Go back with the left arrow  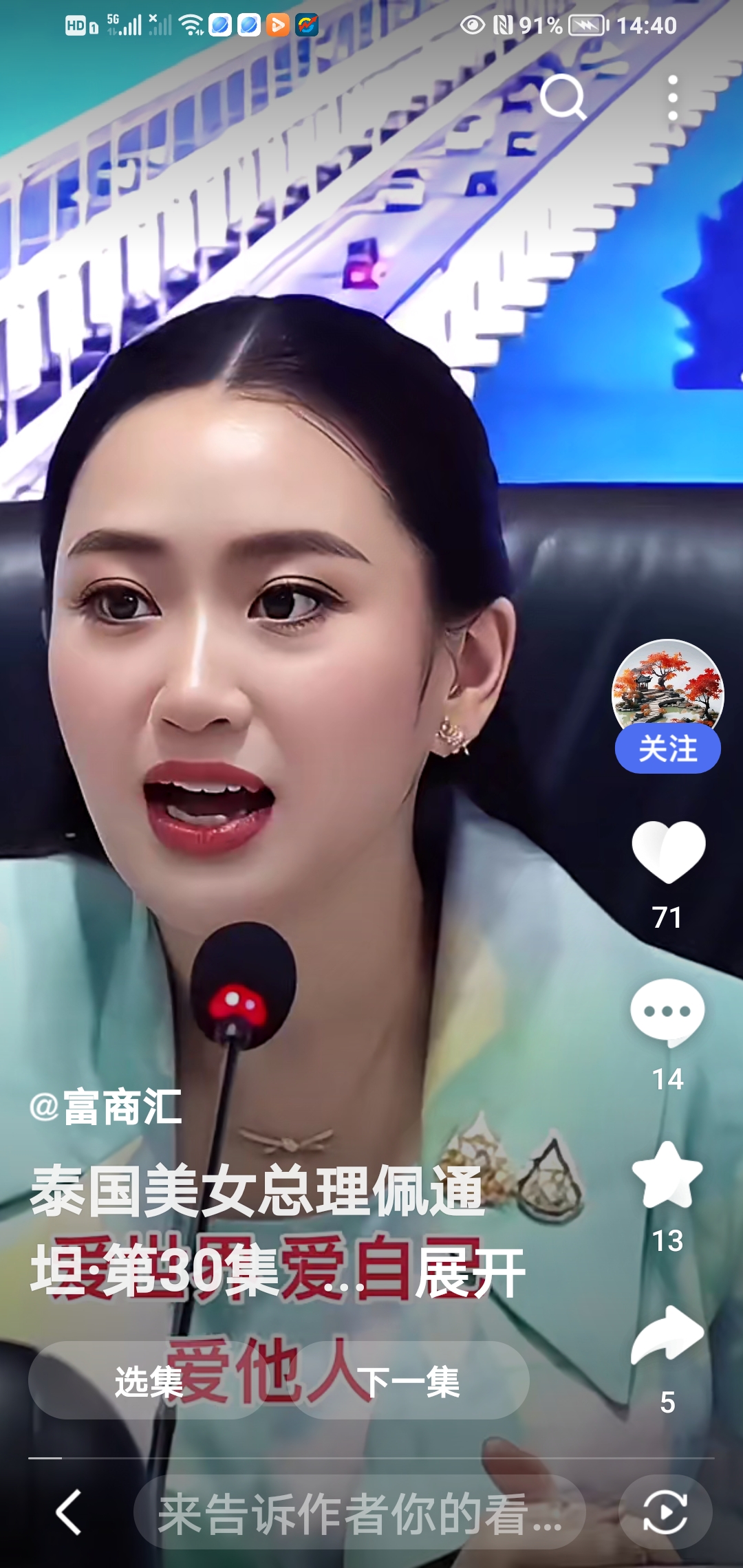[69, 1512]
